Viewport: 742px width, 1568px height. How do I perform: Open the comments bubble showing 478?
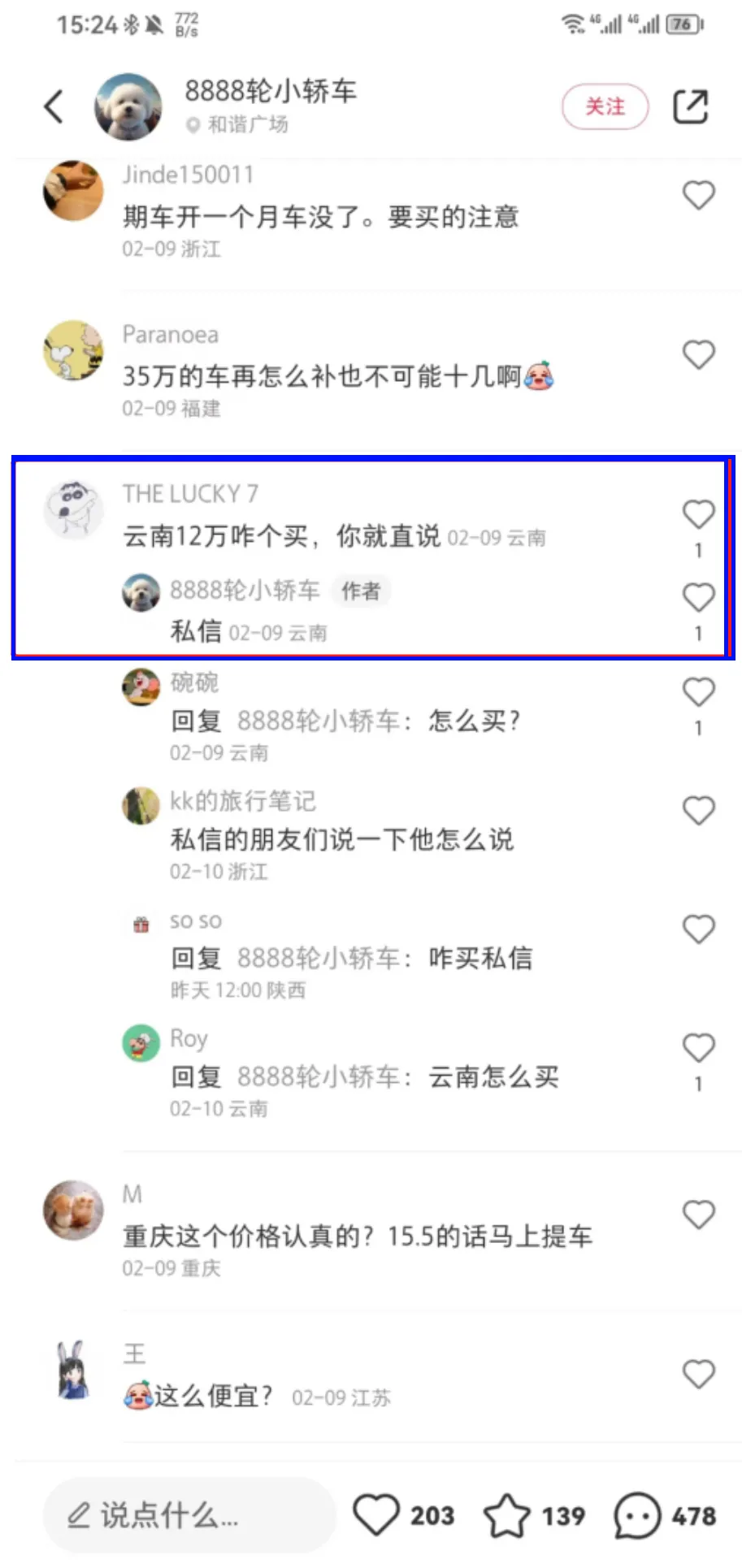click(x=638, y=1515)
